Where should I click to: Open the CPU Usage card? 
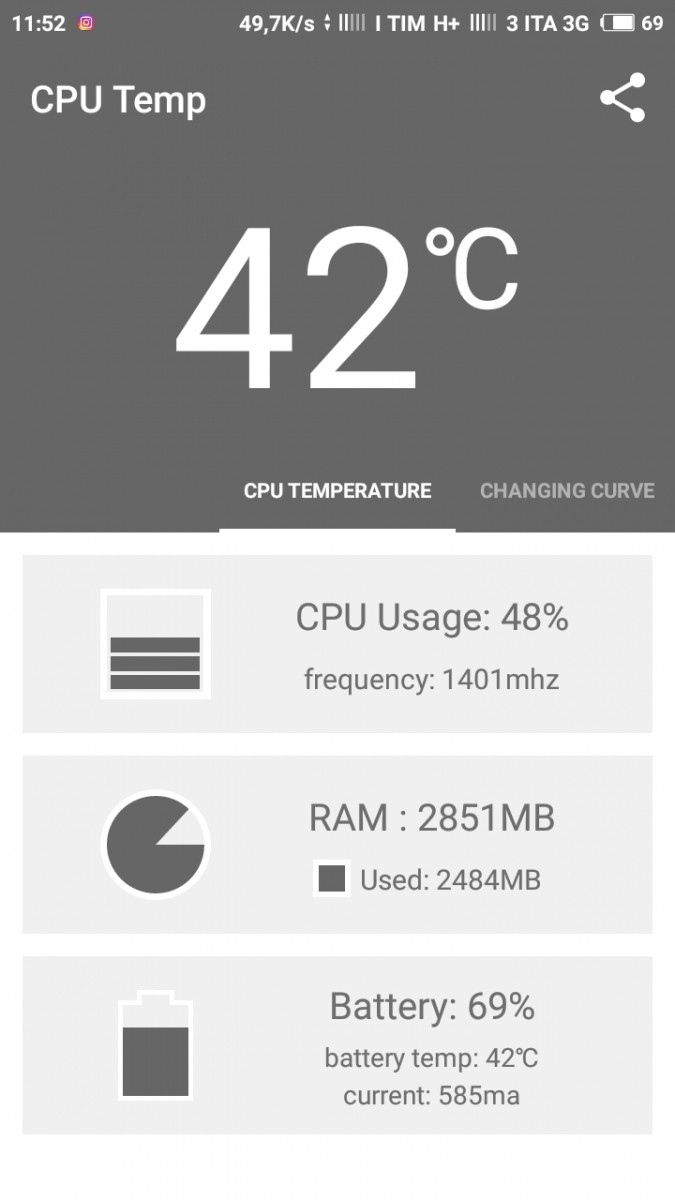coord(337,644)
